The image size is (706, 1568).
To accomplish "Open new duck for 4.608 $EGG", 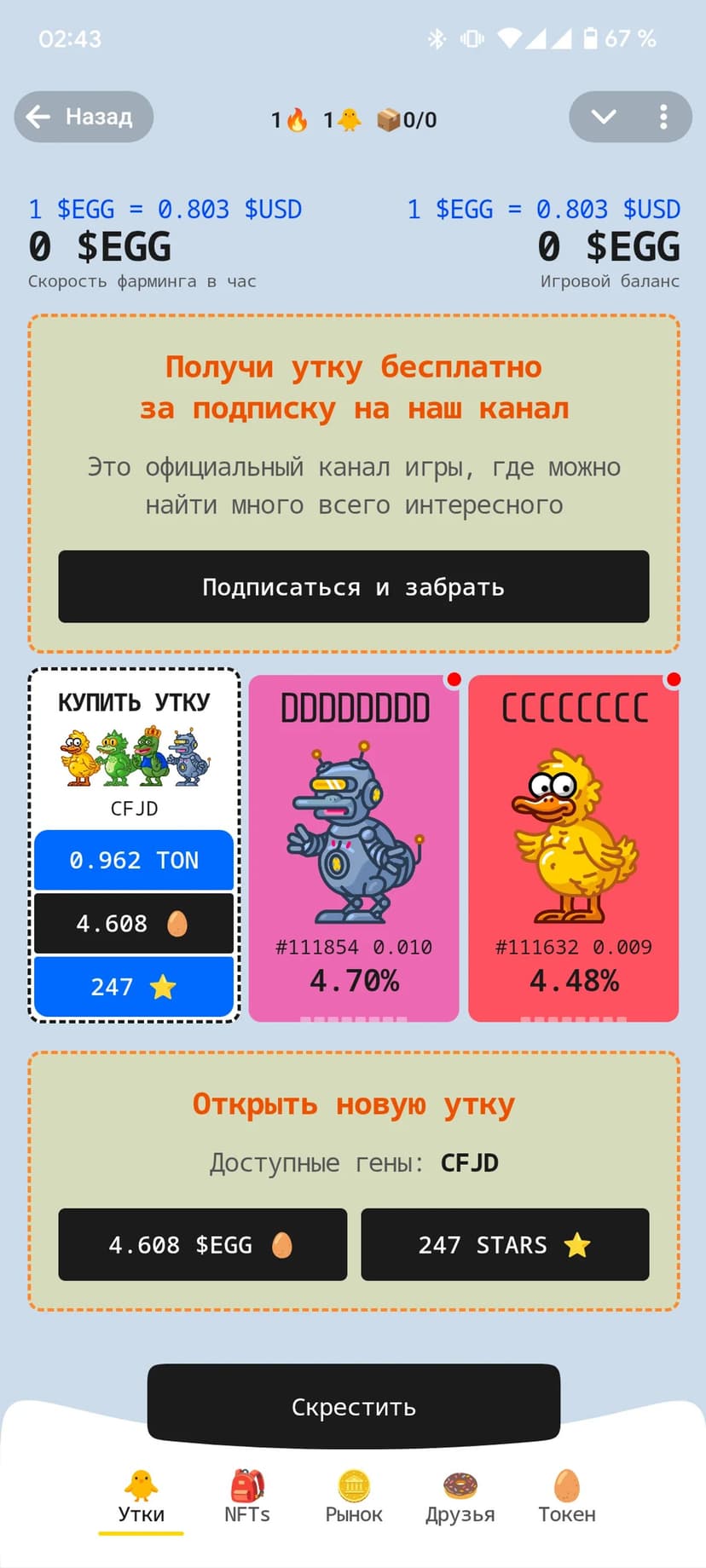I will coord(202,1244).
